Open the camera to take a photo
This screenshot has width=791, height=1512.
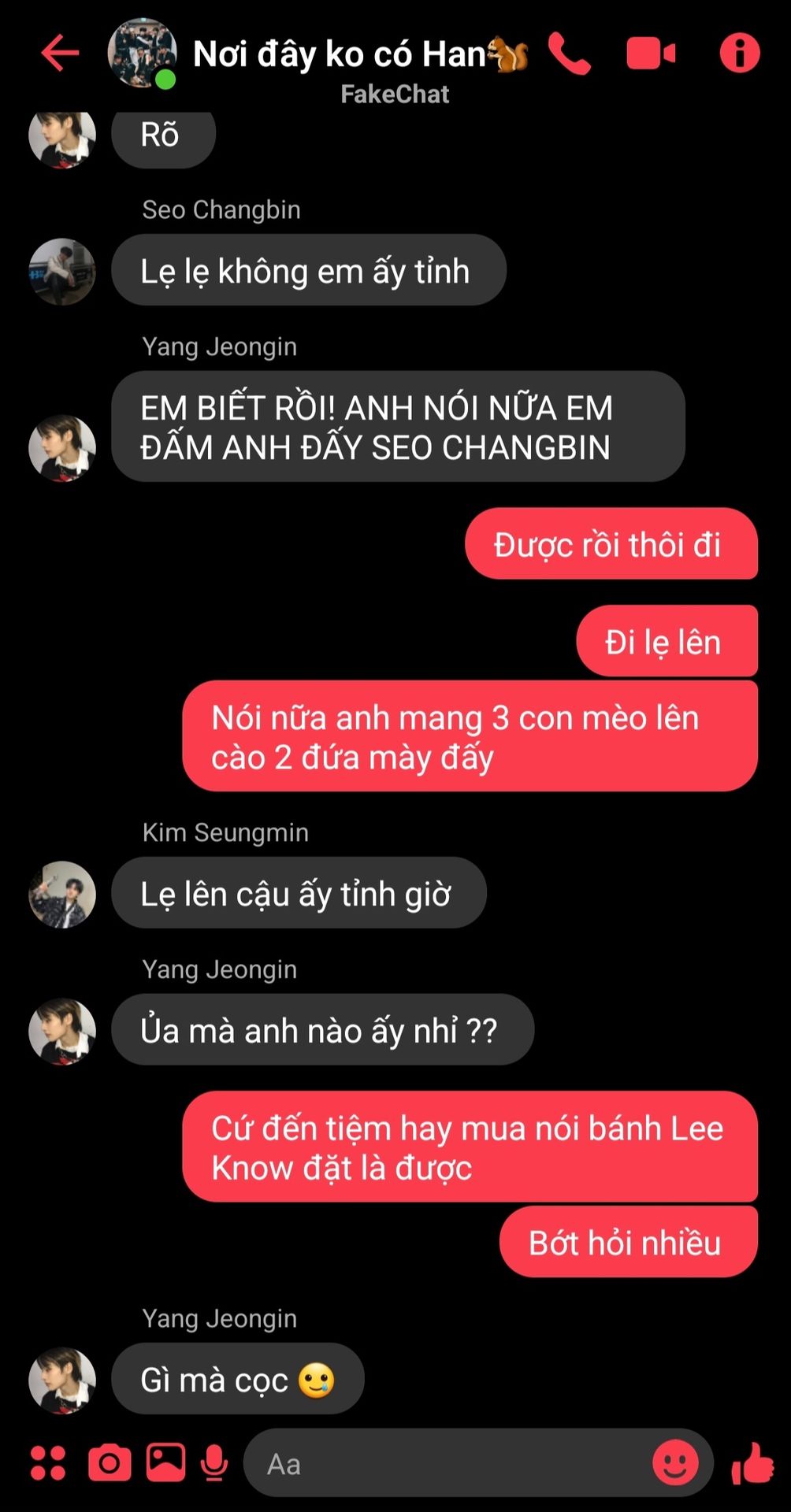(110, 1463)
